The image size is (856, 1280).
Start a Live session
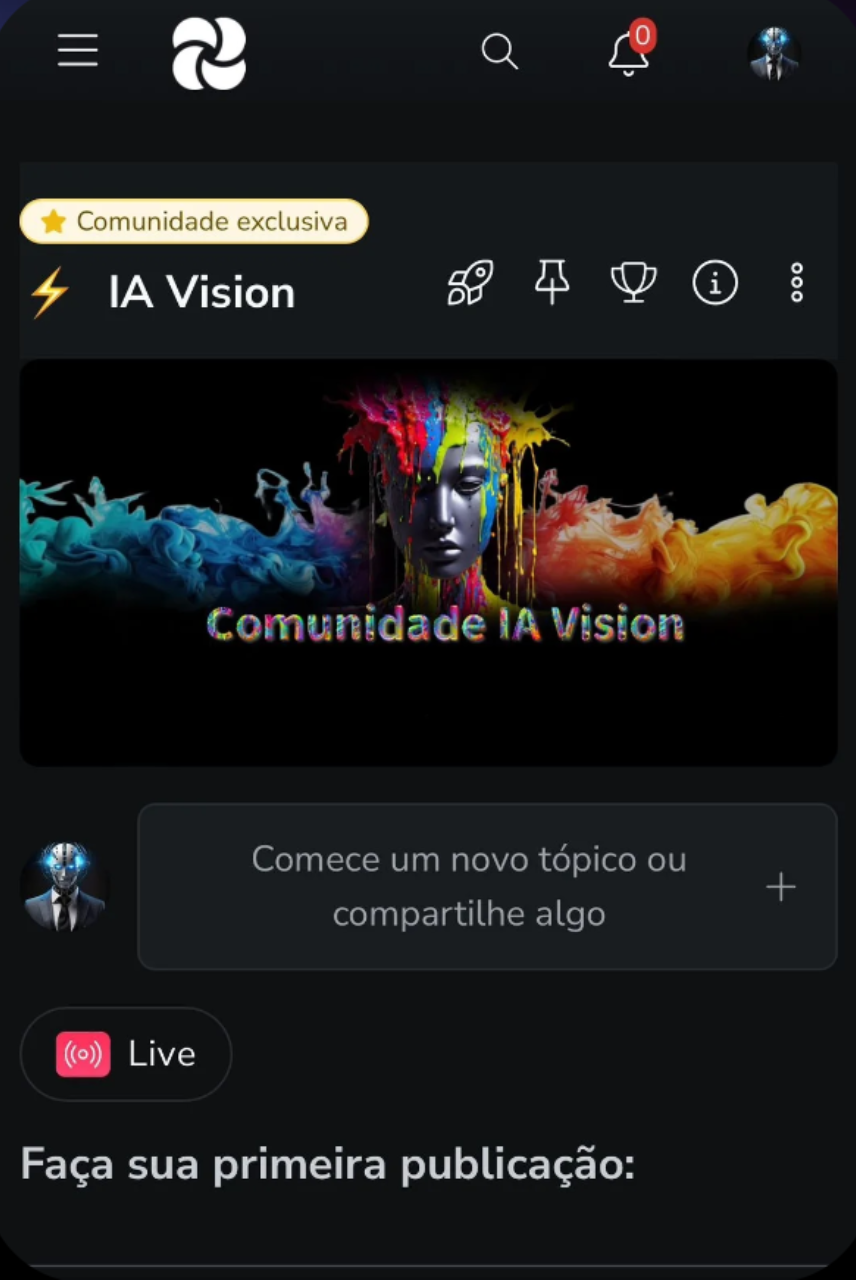coord(125,1053)
